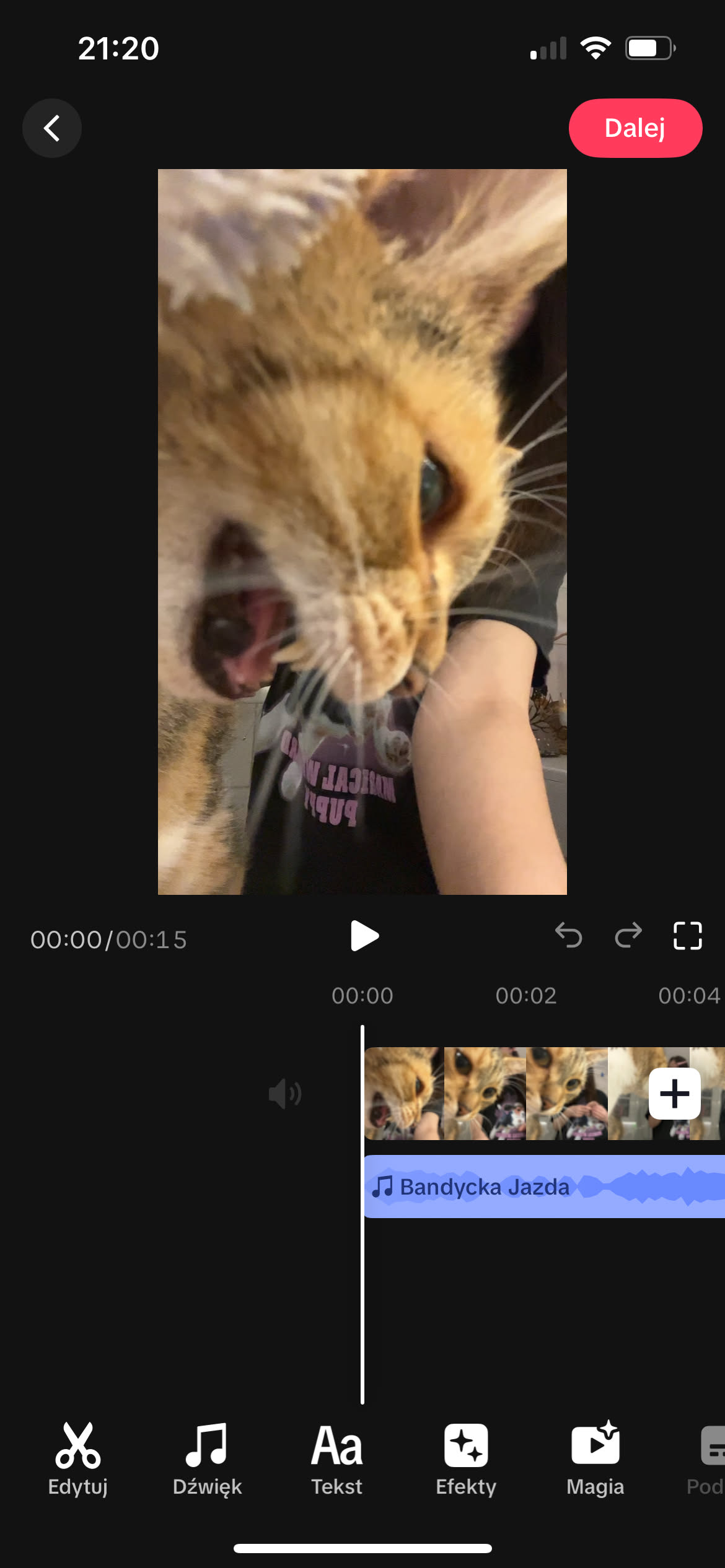The image size is (725, 1568).
Task: Add text with the Tekst tool
Action: (336, 1457)
